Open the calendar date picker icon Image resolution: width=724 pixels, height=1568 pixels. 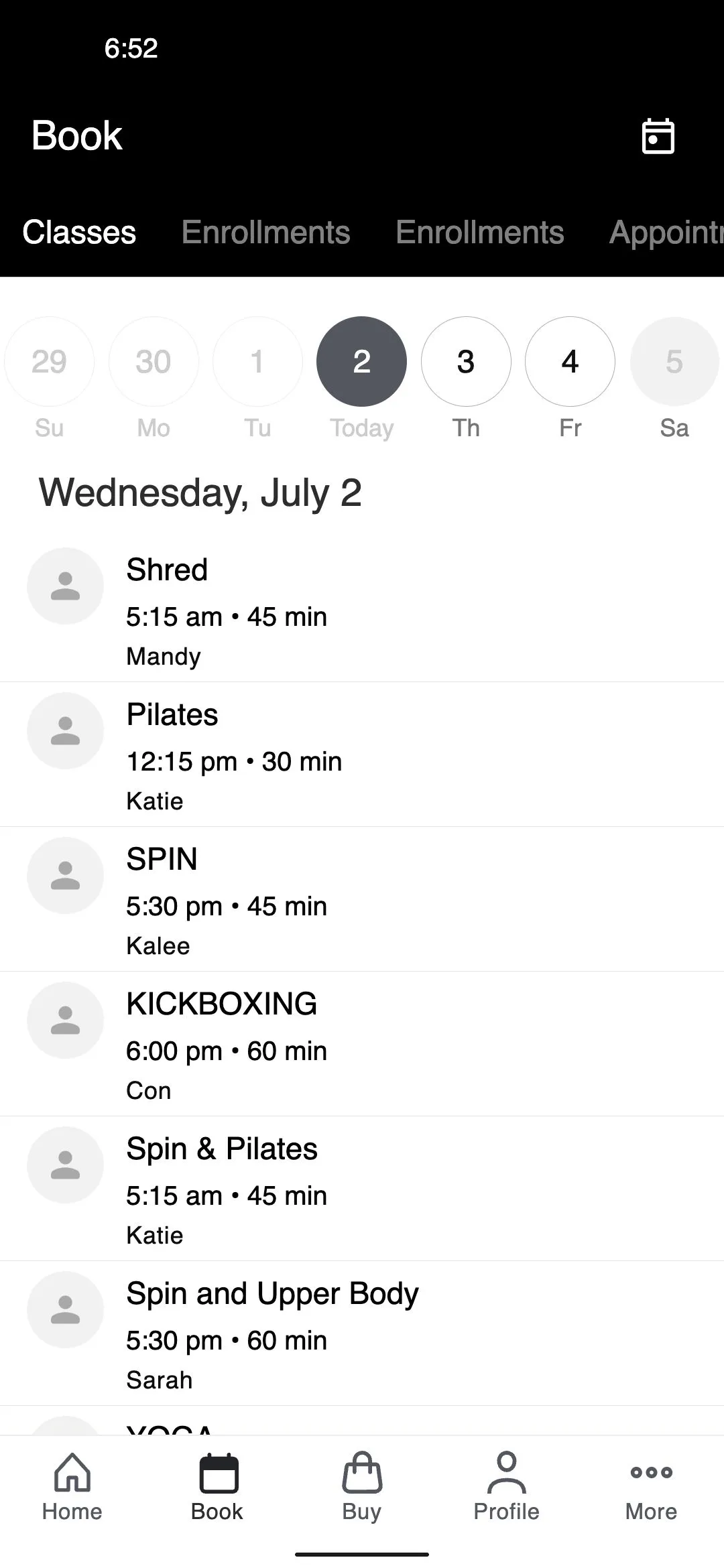click(x=658, y=136)
